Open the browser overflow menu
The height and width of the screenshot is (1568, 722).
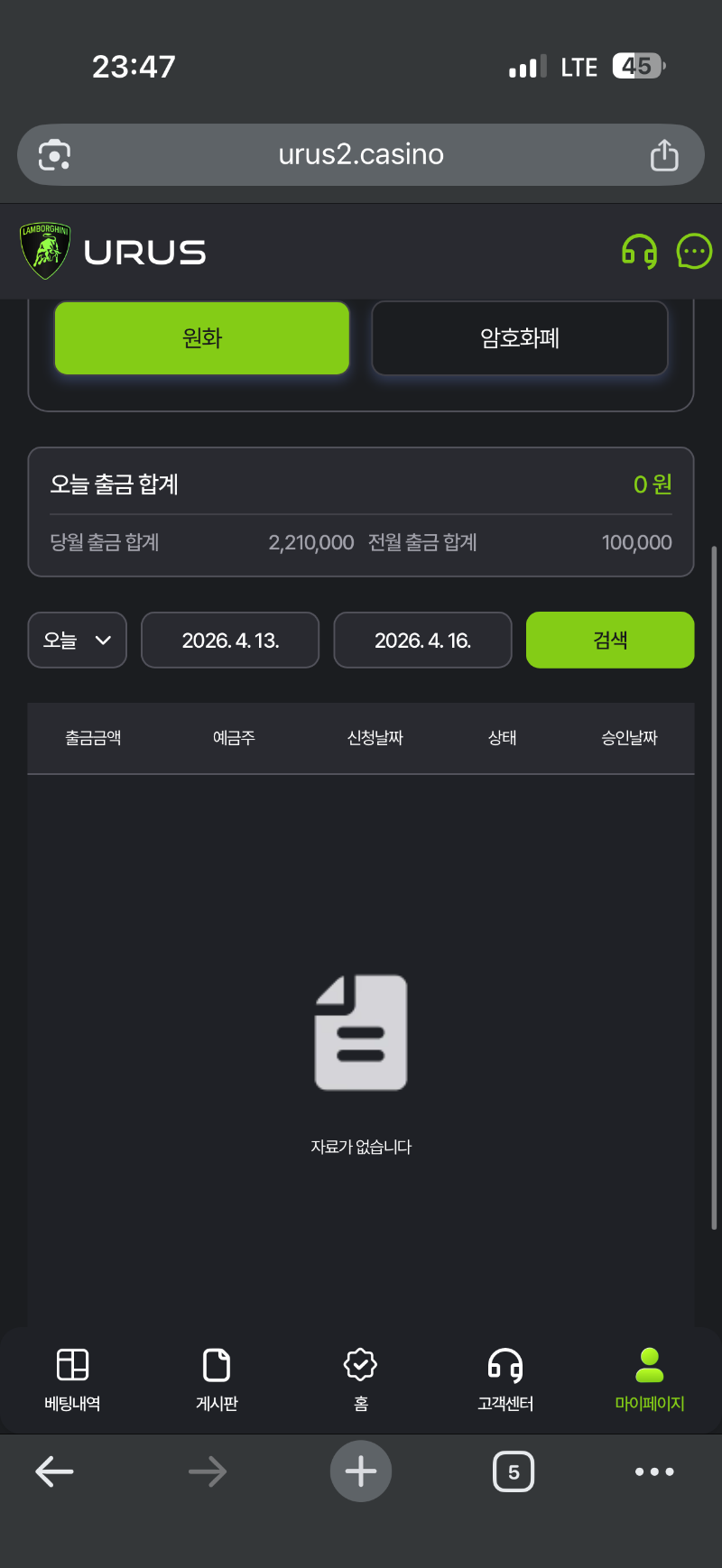tap(654, 1471)
